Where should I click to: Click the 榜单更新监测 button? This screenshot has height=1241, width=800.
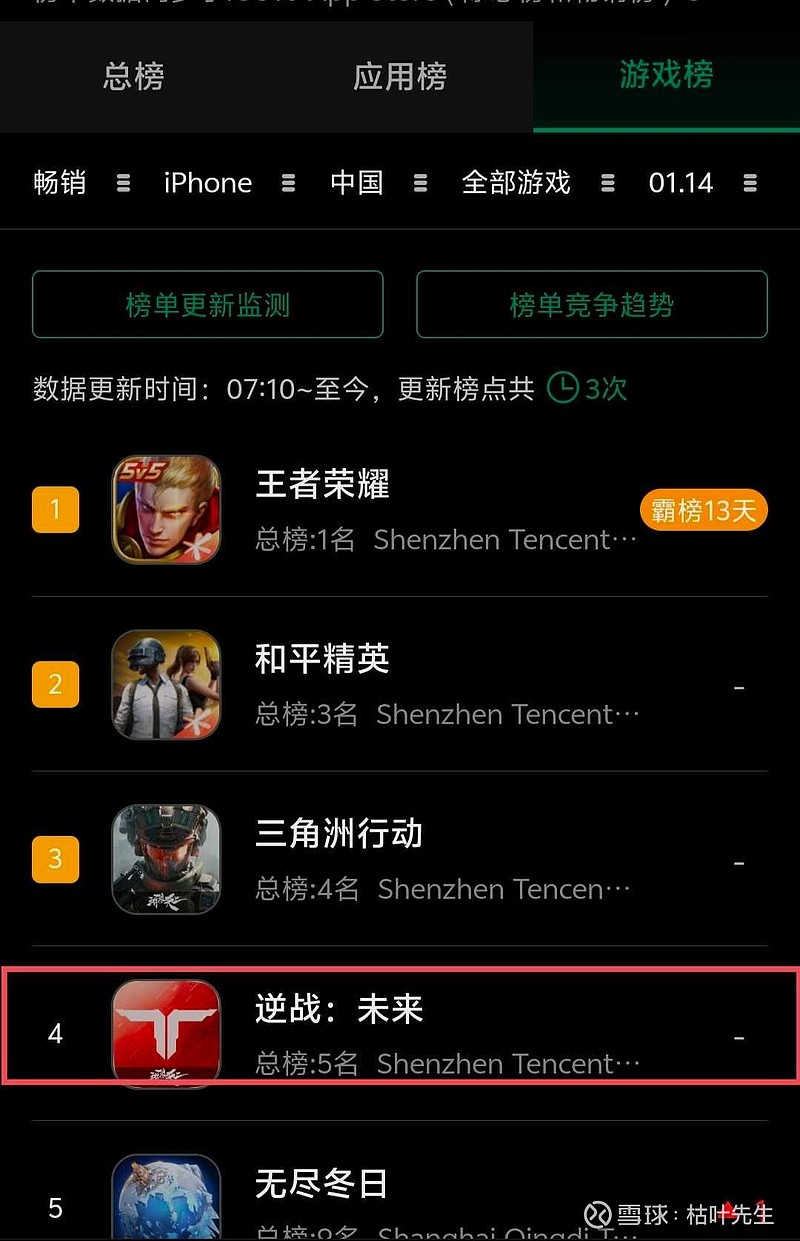208,305
